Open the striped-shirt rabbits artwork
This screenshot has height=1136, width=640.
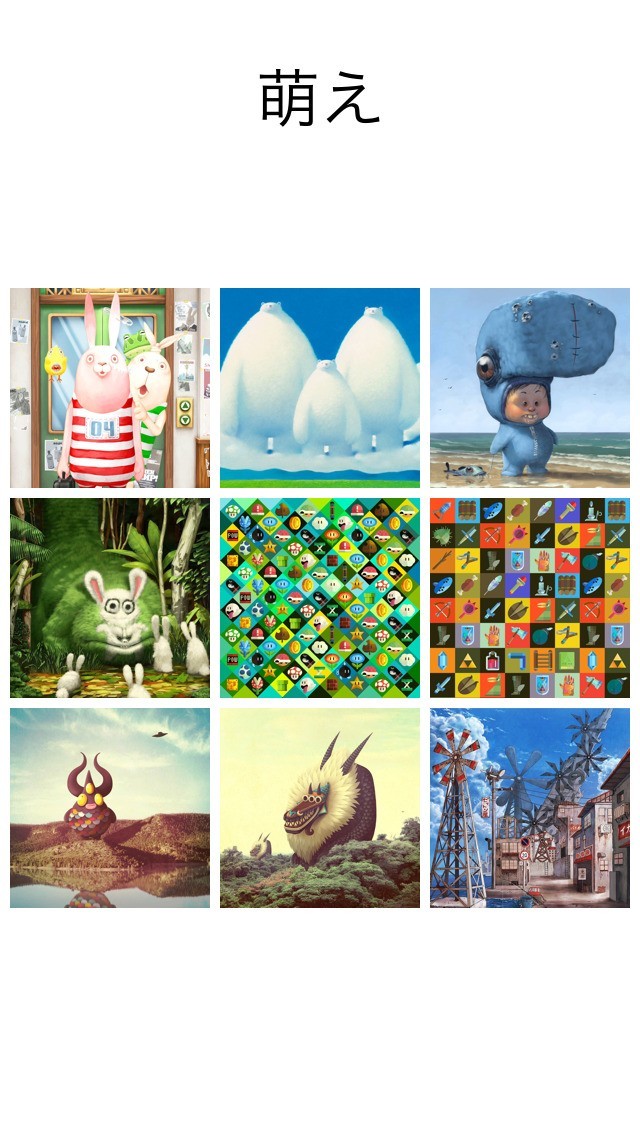click(x=110, y=388)
